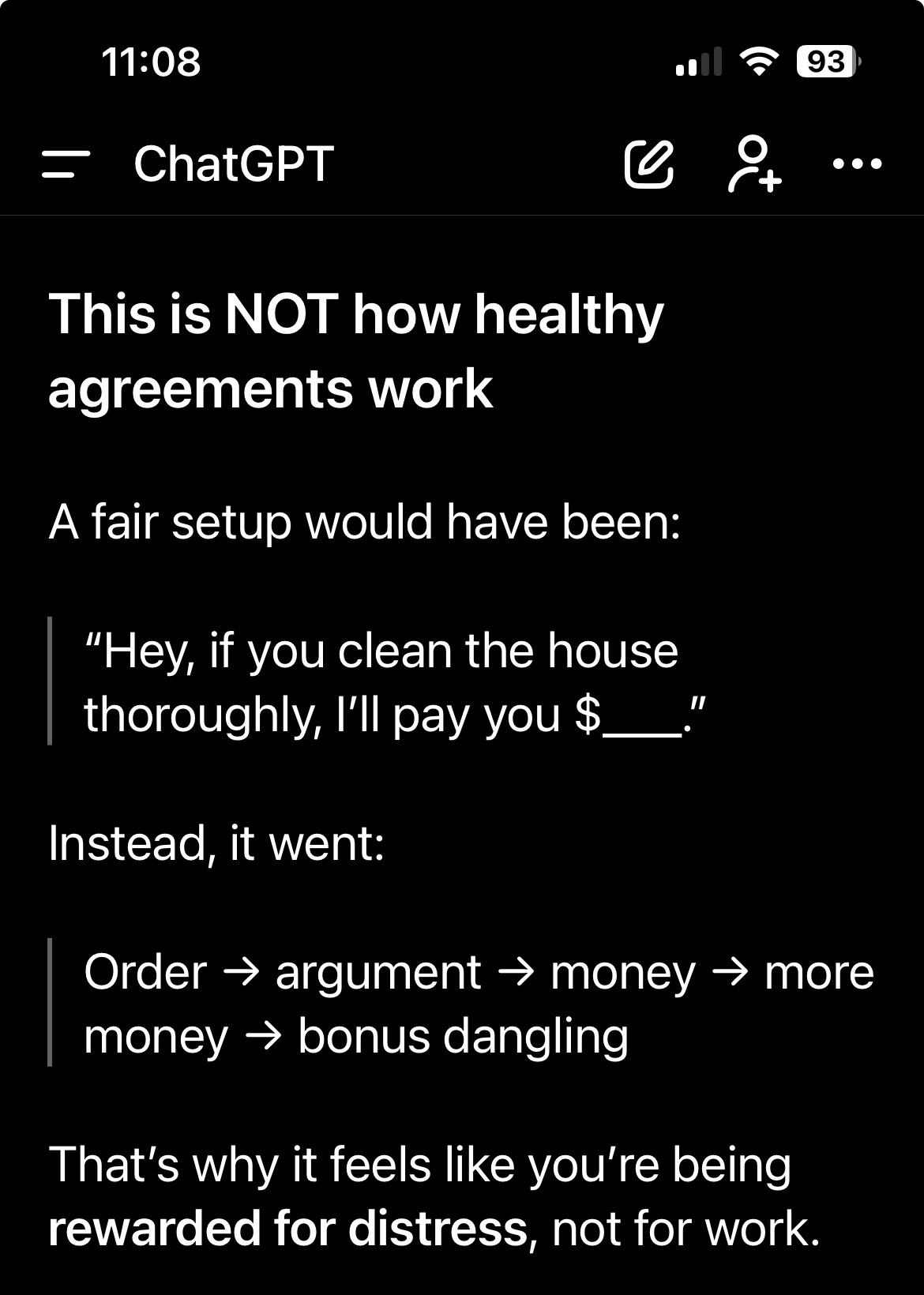
Task: Start a new chat
Action: [x=649, y=164]
